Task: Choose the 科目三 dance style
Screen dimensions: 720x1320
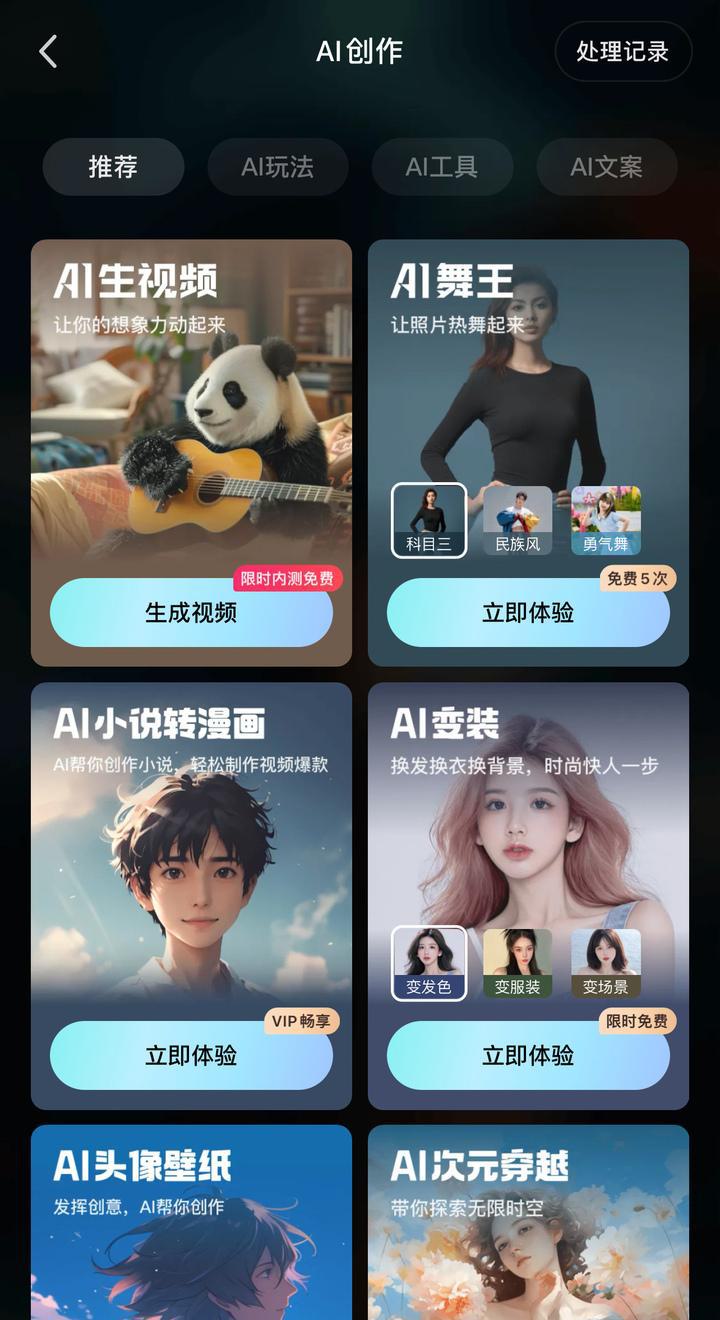Action: coord(428,520)
